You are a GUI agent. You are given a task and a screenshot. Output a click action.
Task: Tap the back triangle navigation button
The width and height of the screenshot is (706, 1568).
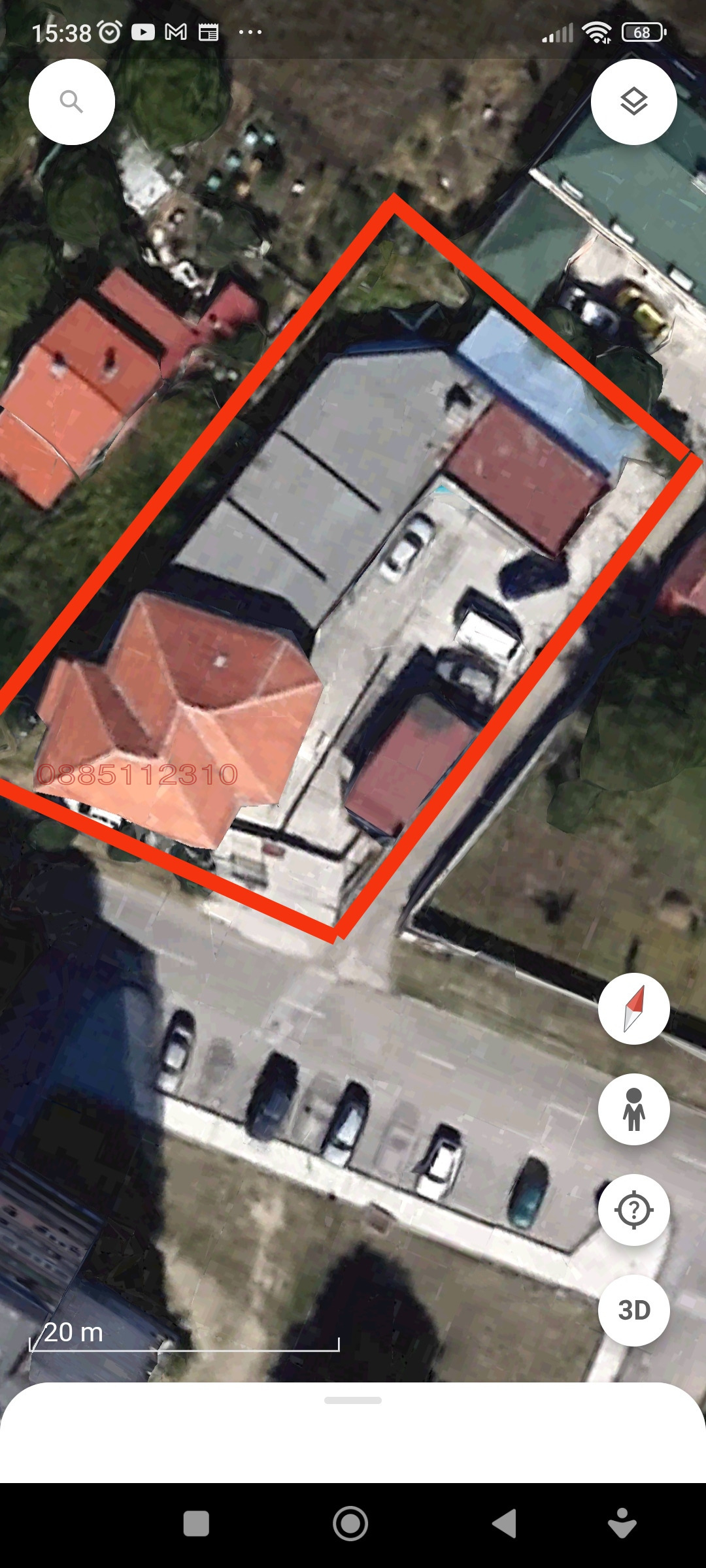(505, 1524)
